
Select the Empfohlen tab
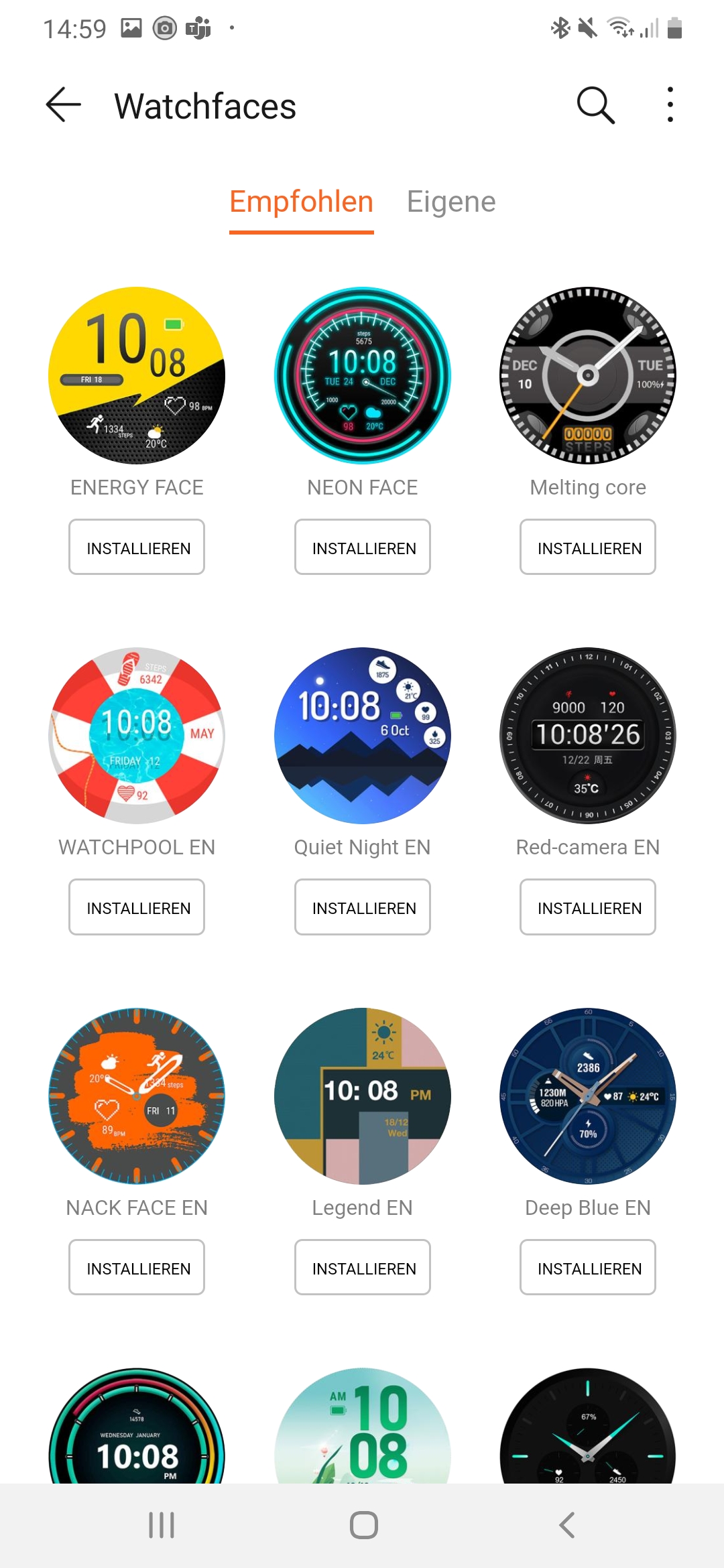click(x=301, y=202)
